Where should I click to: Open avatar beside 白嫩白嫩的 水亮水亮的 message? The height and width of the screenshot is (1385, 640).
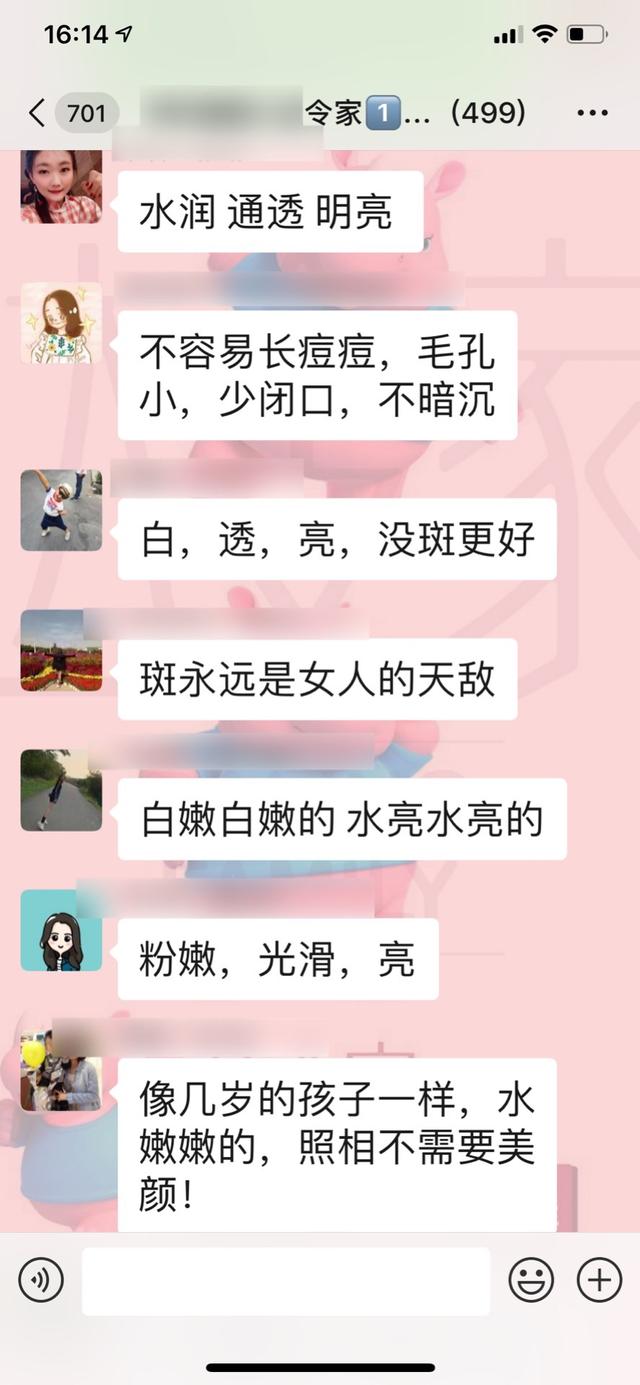click(61, 790)
